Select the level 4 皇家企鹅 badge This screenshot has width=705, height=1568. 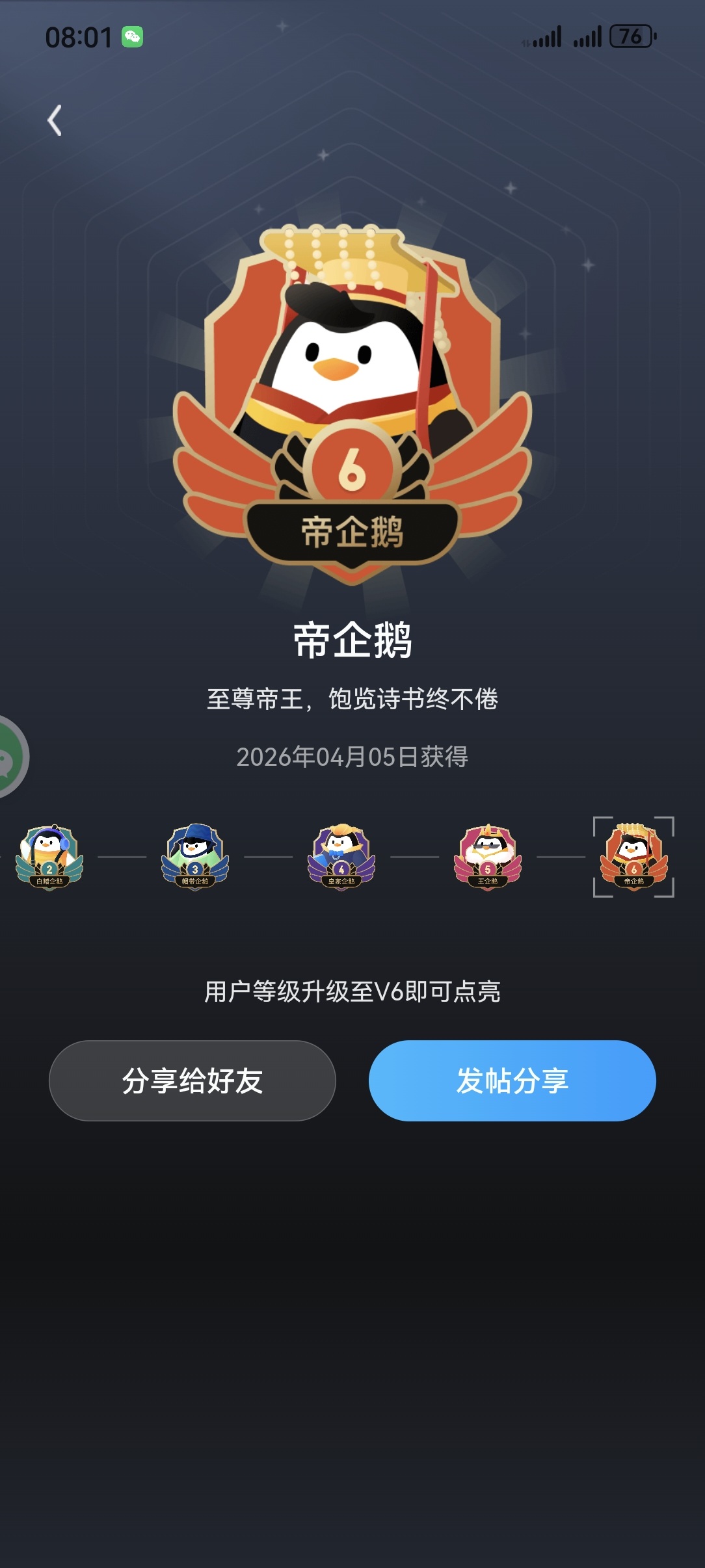click(341, 857)
